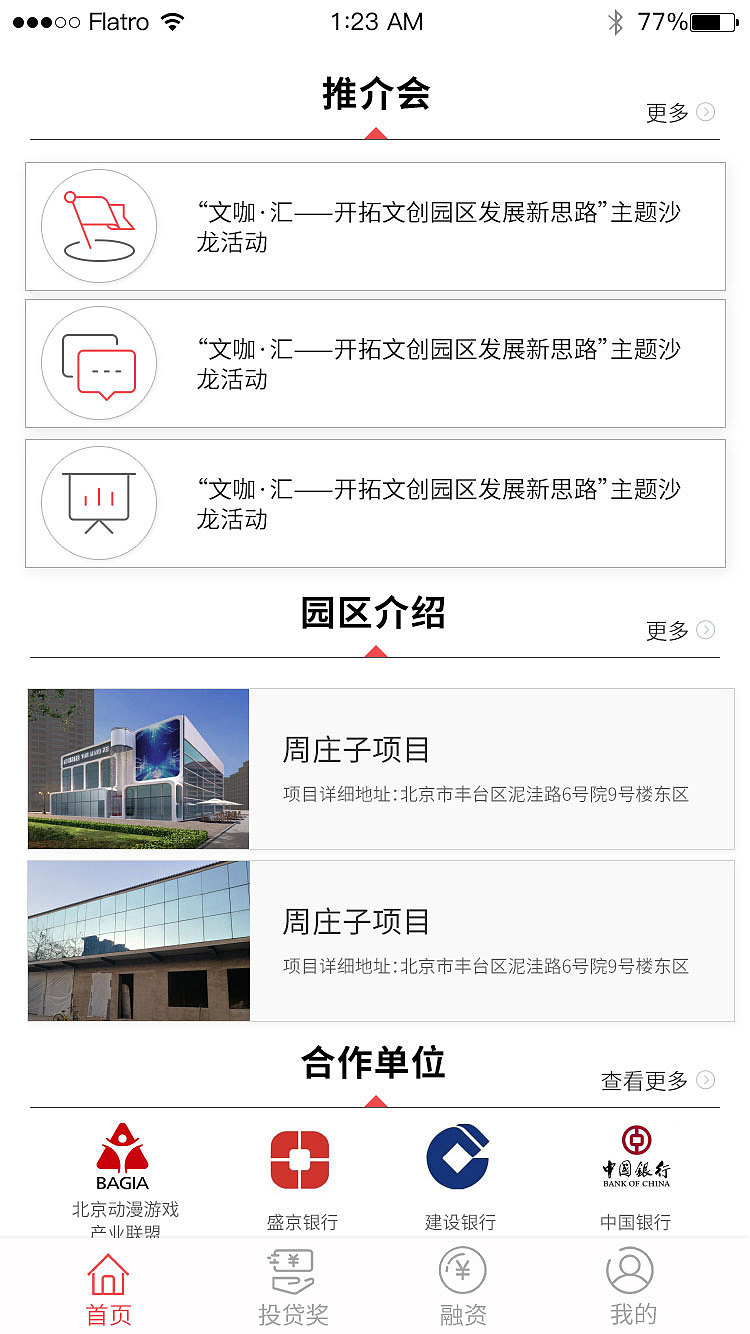Click the 建设银行 bank logo

coord(460,1157)
